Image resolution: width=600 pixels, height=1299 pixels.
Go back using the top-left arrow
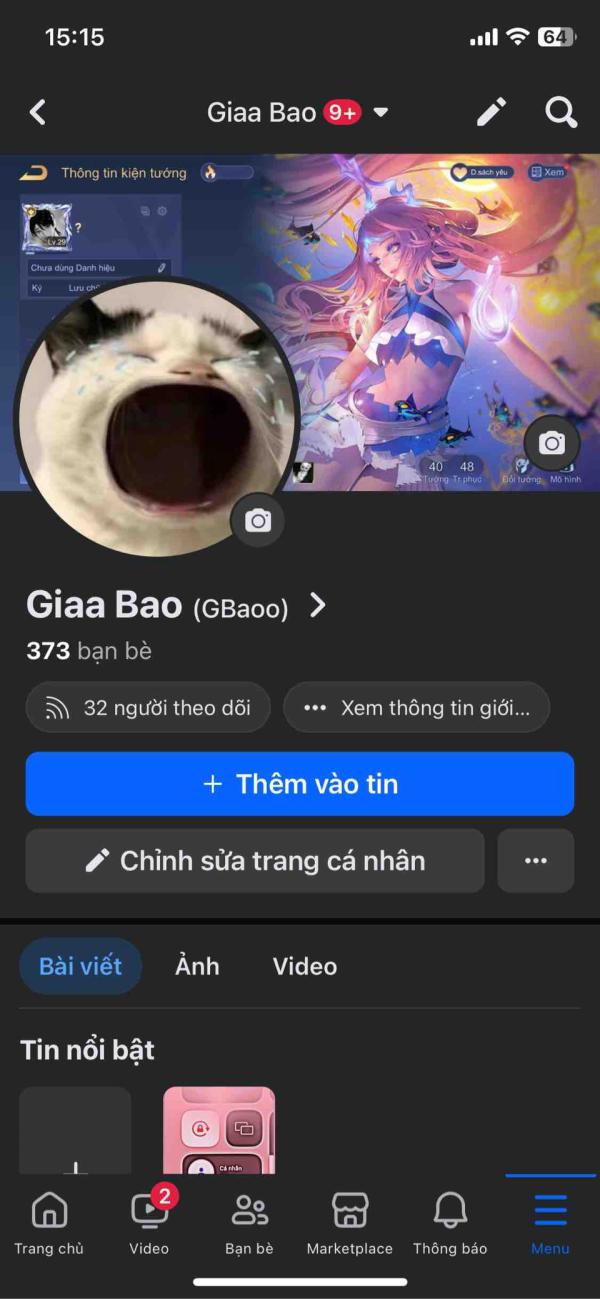(x=38, y=112)
